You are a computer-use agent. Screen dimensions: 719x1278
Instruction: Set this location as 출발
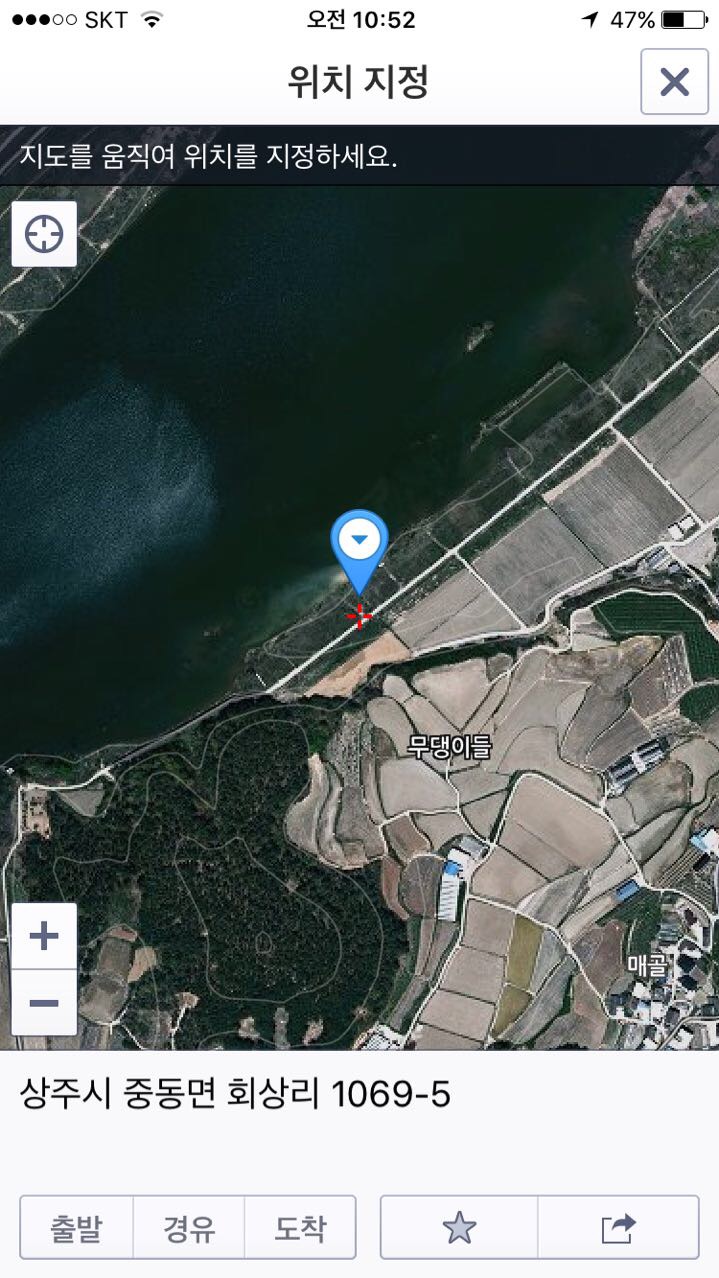coord(76,1227)
